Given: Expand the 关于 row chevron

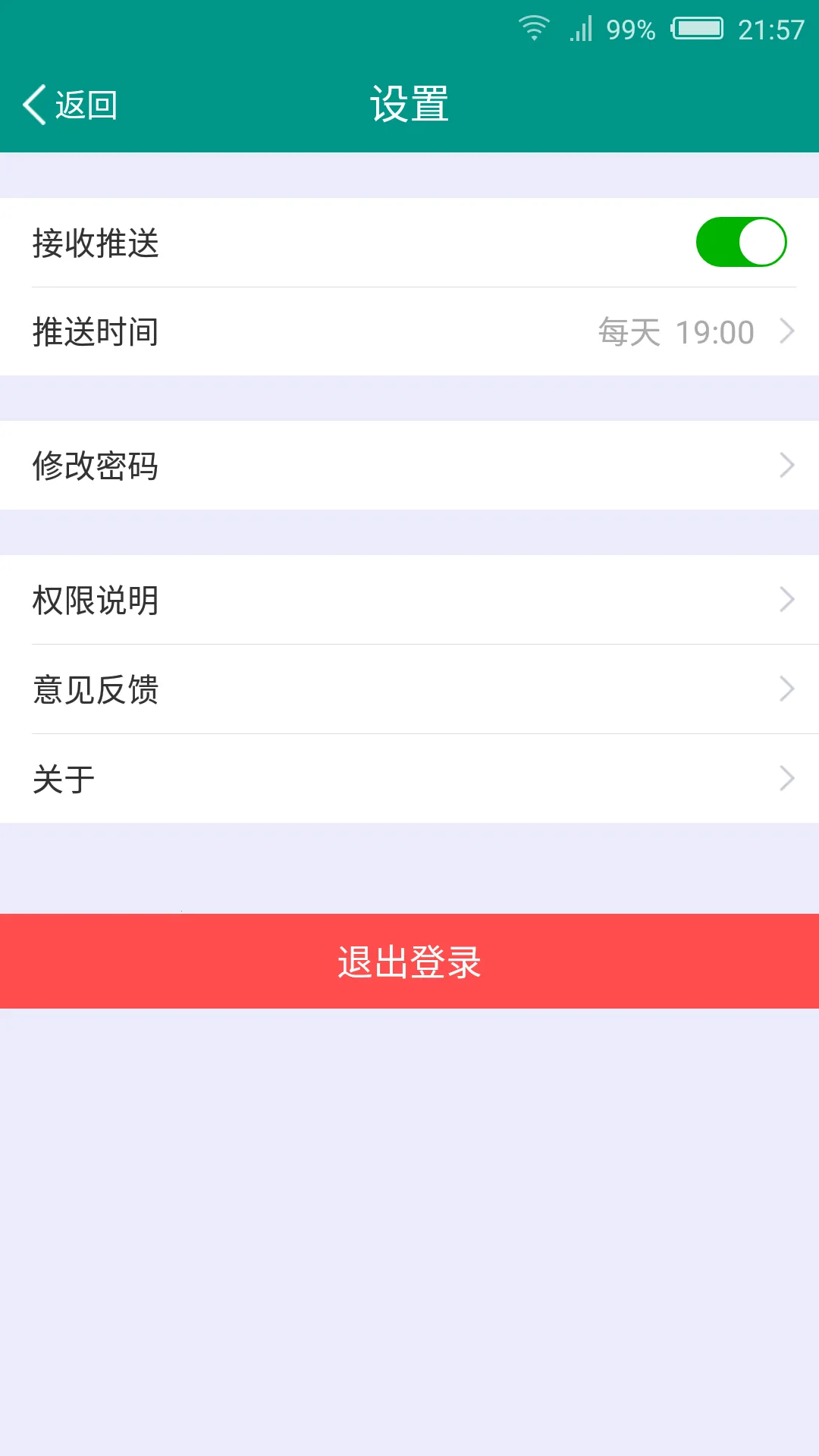Looking at the screenshot, I should pos(786,776).
